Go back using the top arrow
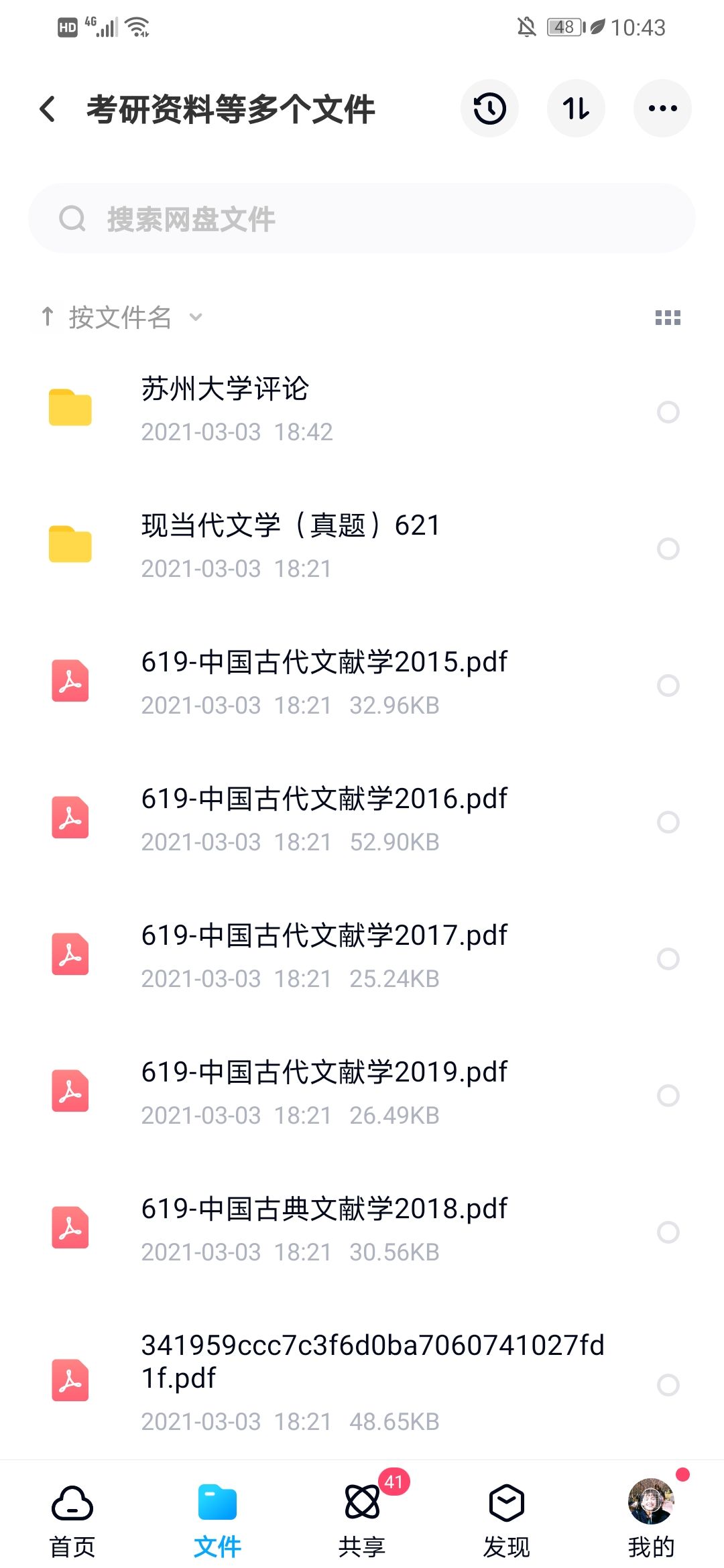 pos(48,109)
